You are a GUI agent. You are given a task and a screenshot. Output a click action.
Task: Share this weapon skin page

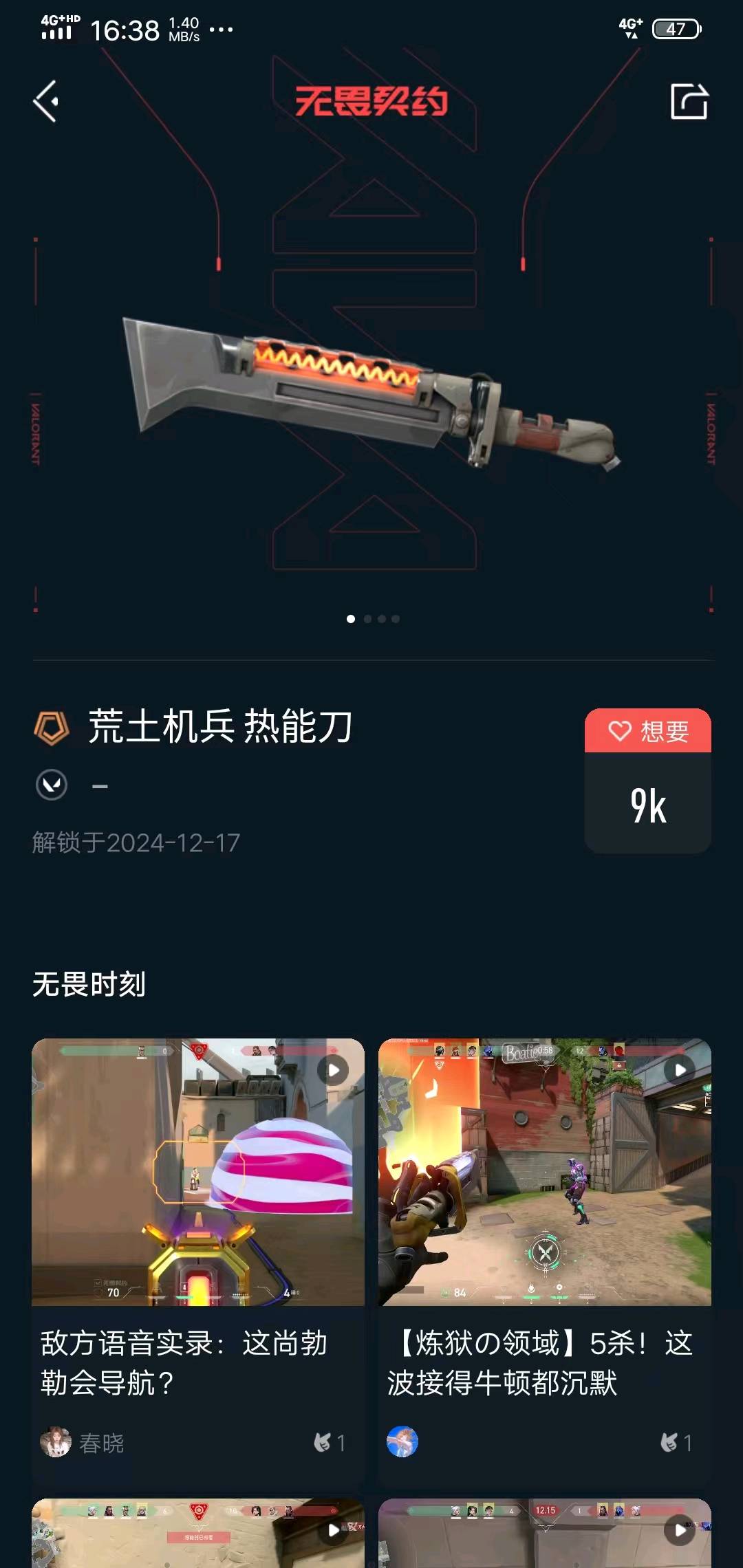click(x=689, y=101)
